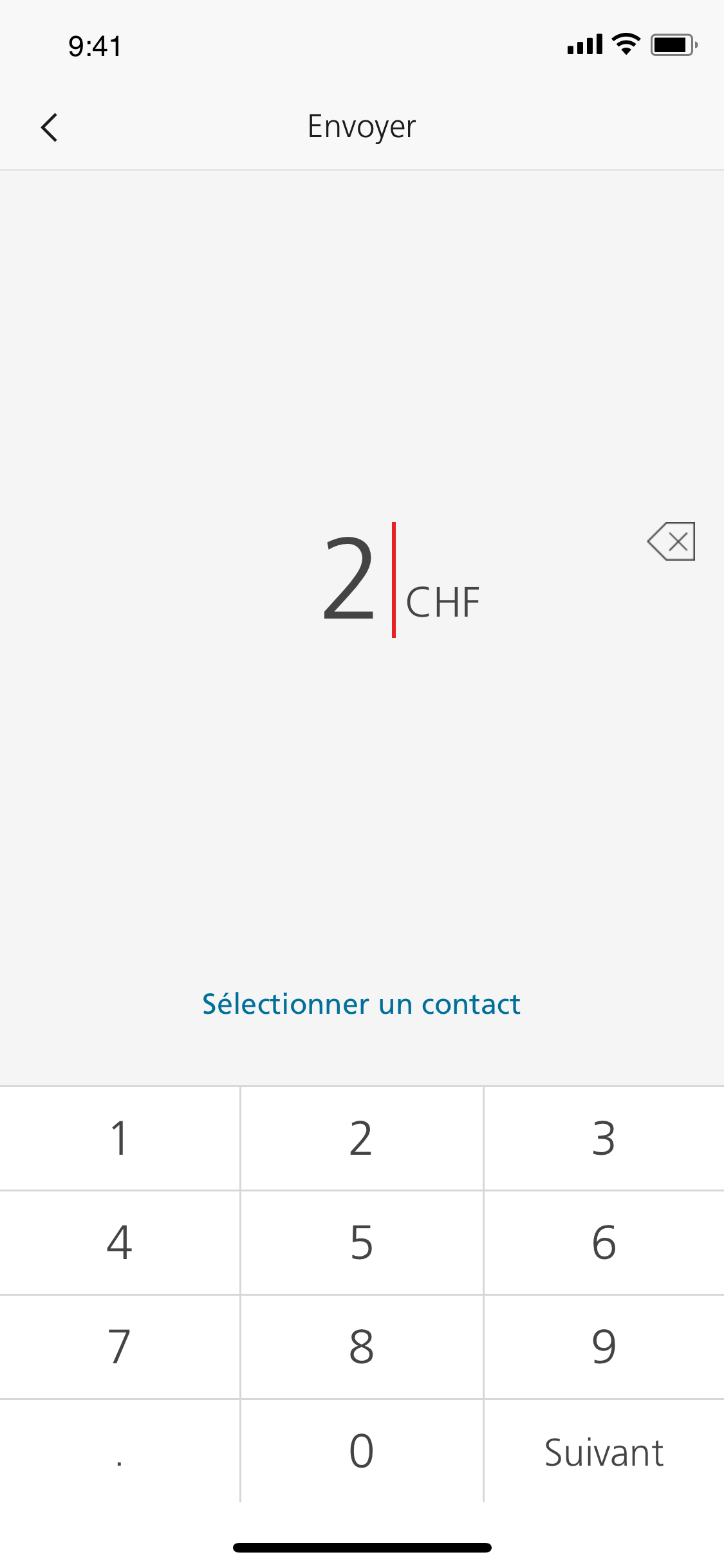The height and width of the screenshot is (1568, 724).
Task: Type 4 using the number pad
Action: click(120, 1242)
